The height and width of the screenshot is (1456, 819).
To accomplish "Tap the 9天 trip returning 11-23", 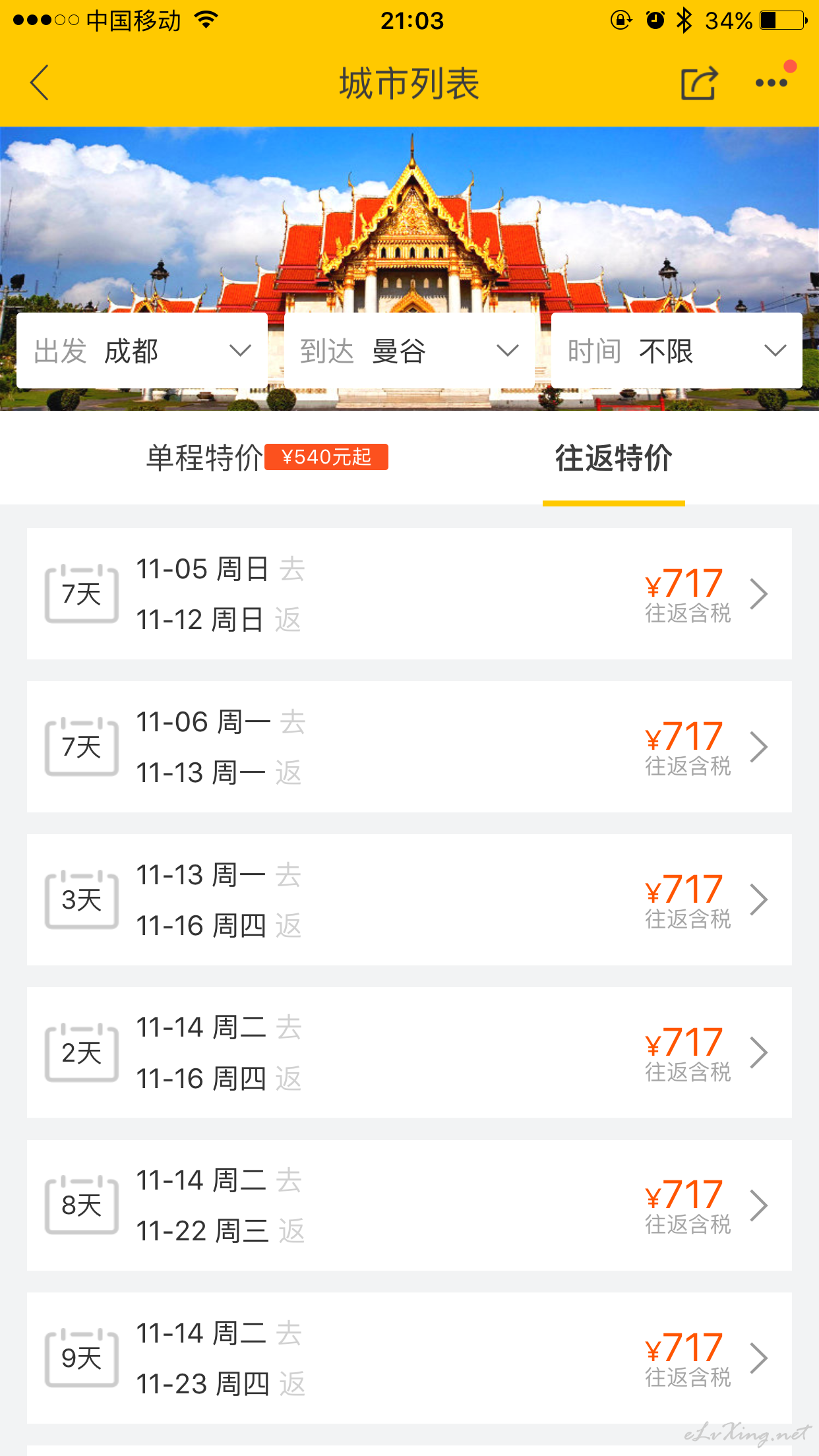I will (x=409, y=1358).
